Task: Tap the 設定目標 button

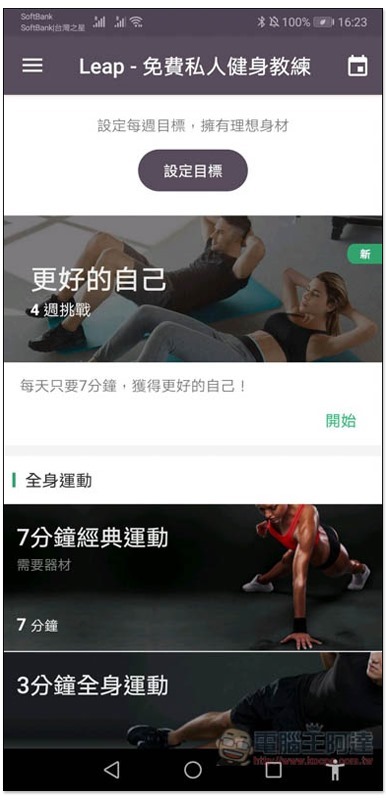Action: coord(193,170)
